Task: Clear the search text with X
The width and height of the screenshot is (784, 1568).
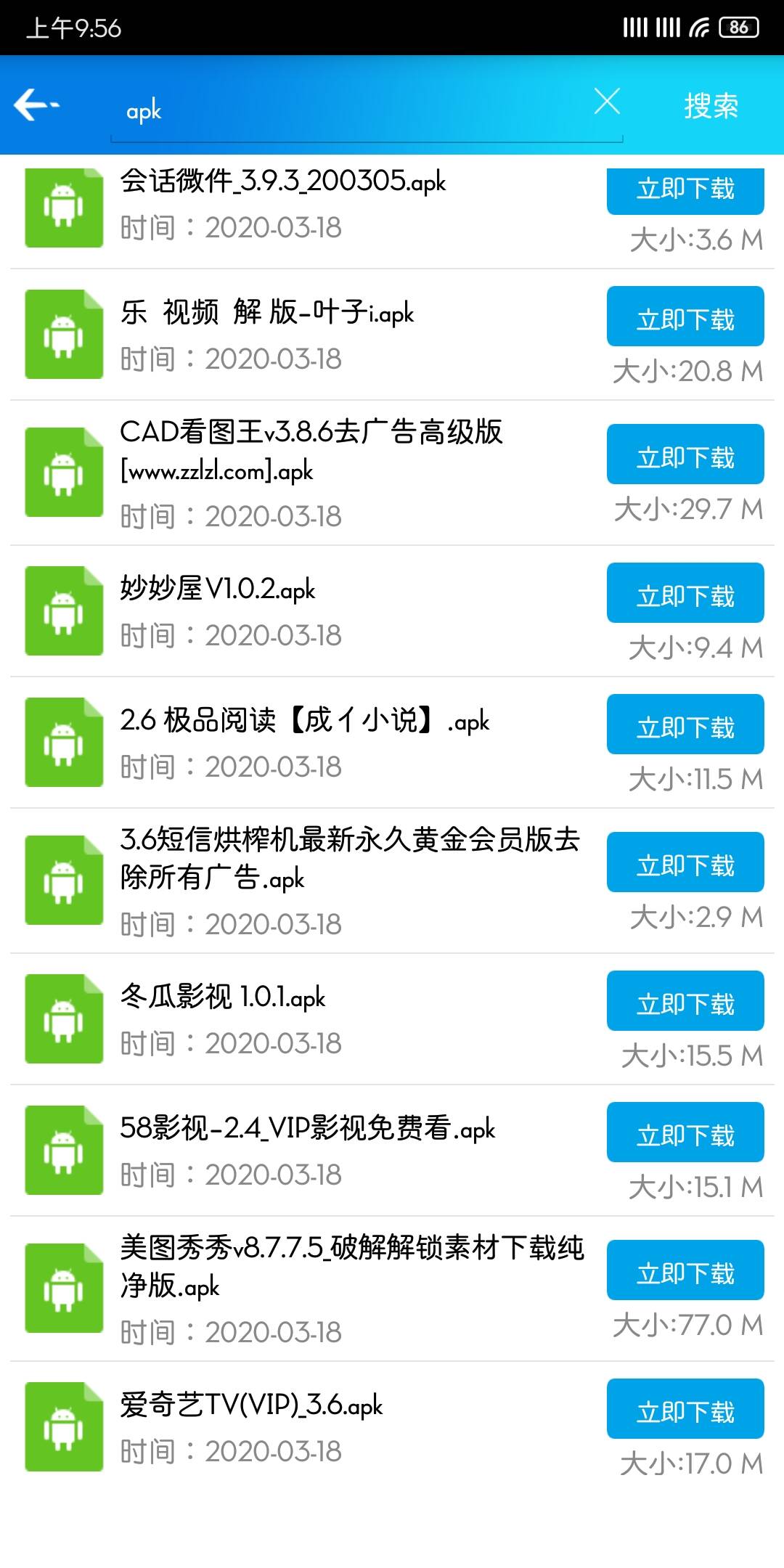Action: (607, 102)
